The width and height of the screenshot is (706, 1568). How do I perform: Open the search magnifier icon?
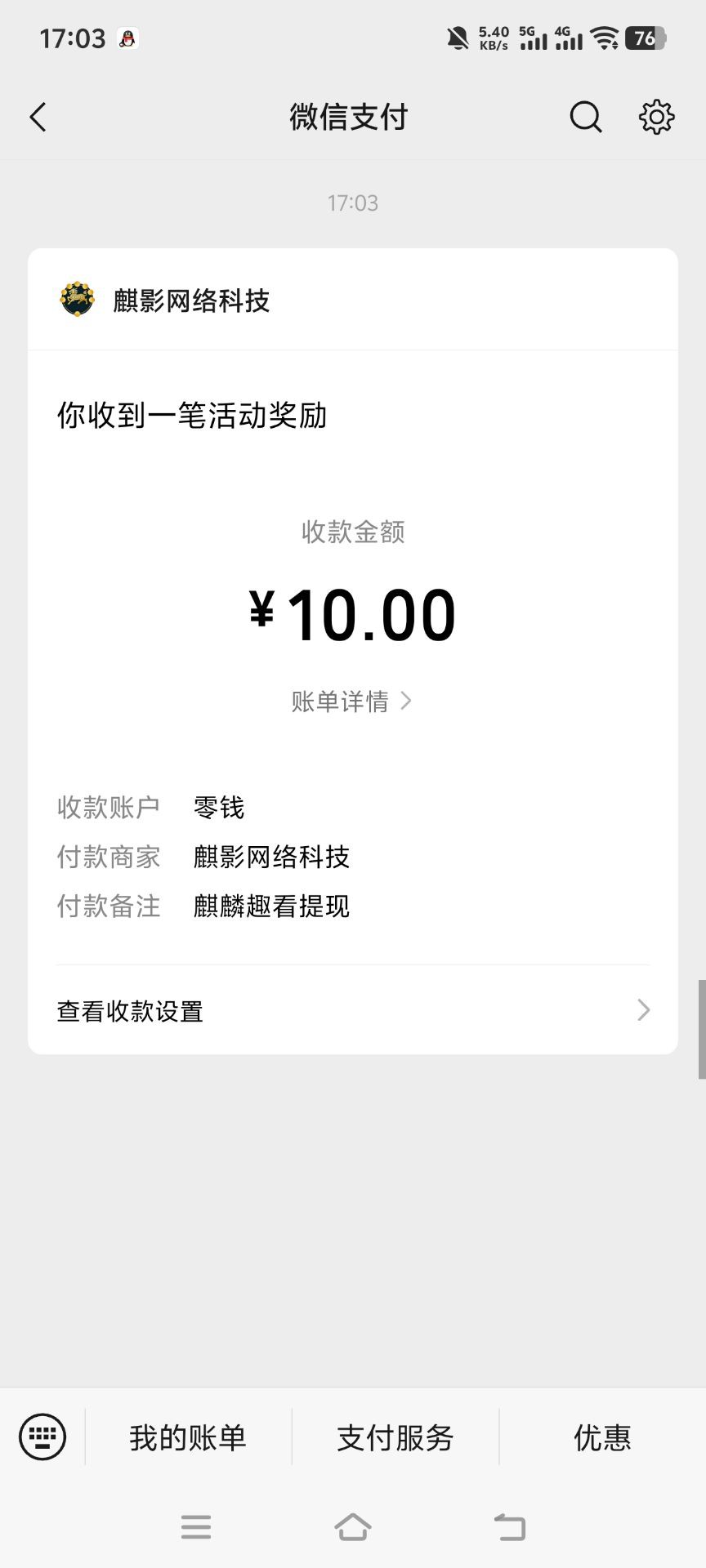tap(585, 118)
